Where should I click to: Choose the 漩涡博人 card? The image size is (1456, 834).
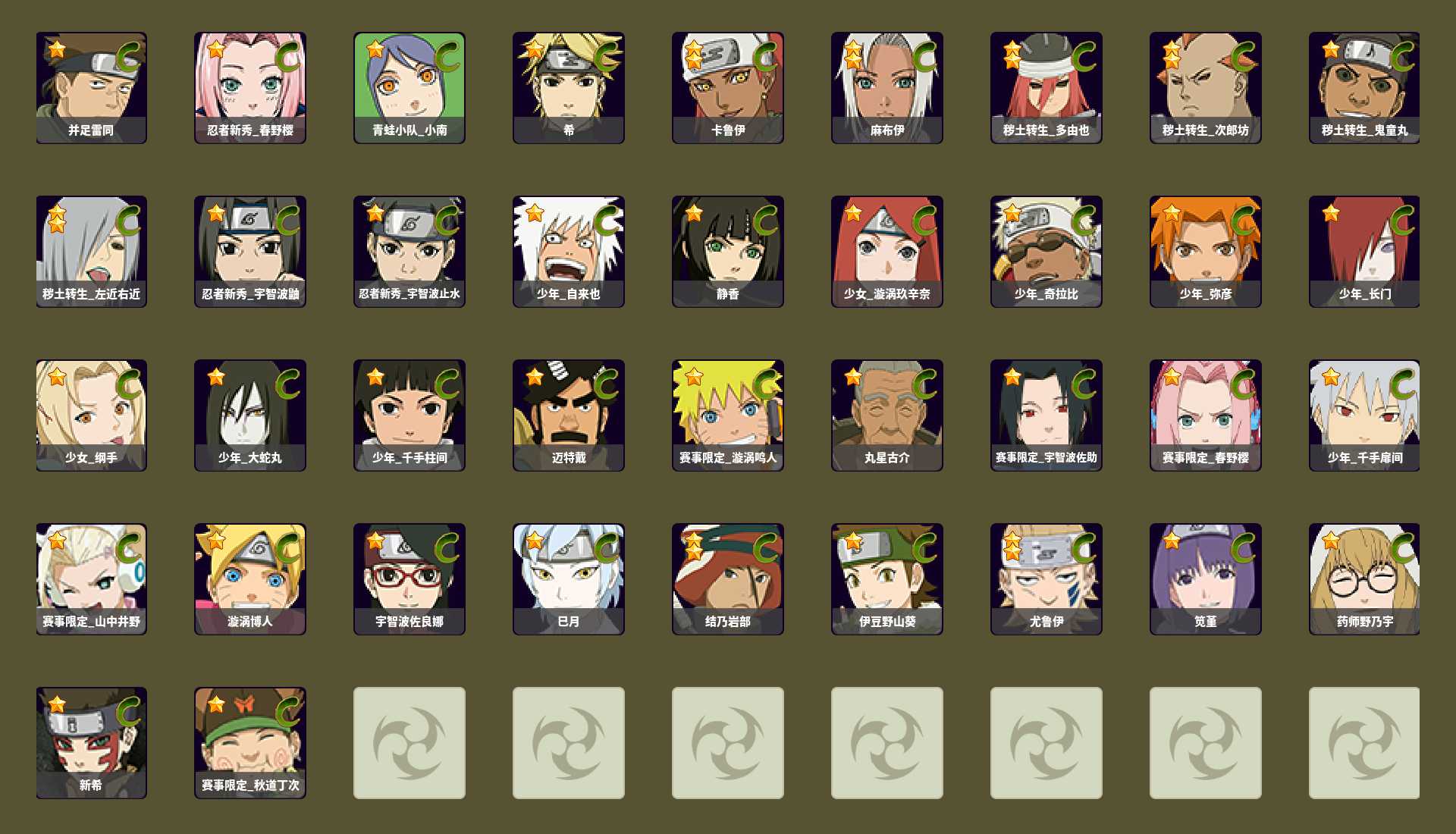(250, 578)
